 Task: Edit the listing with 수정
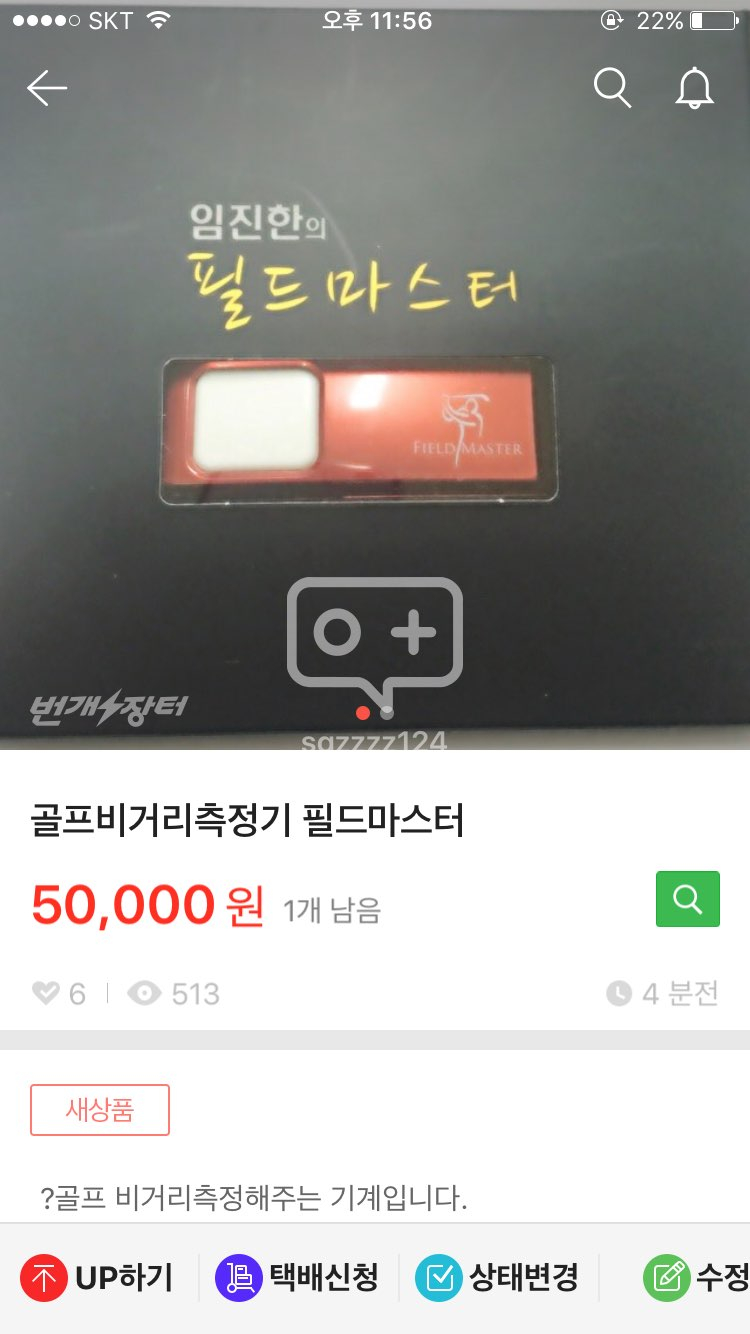(696, 1278)
